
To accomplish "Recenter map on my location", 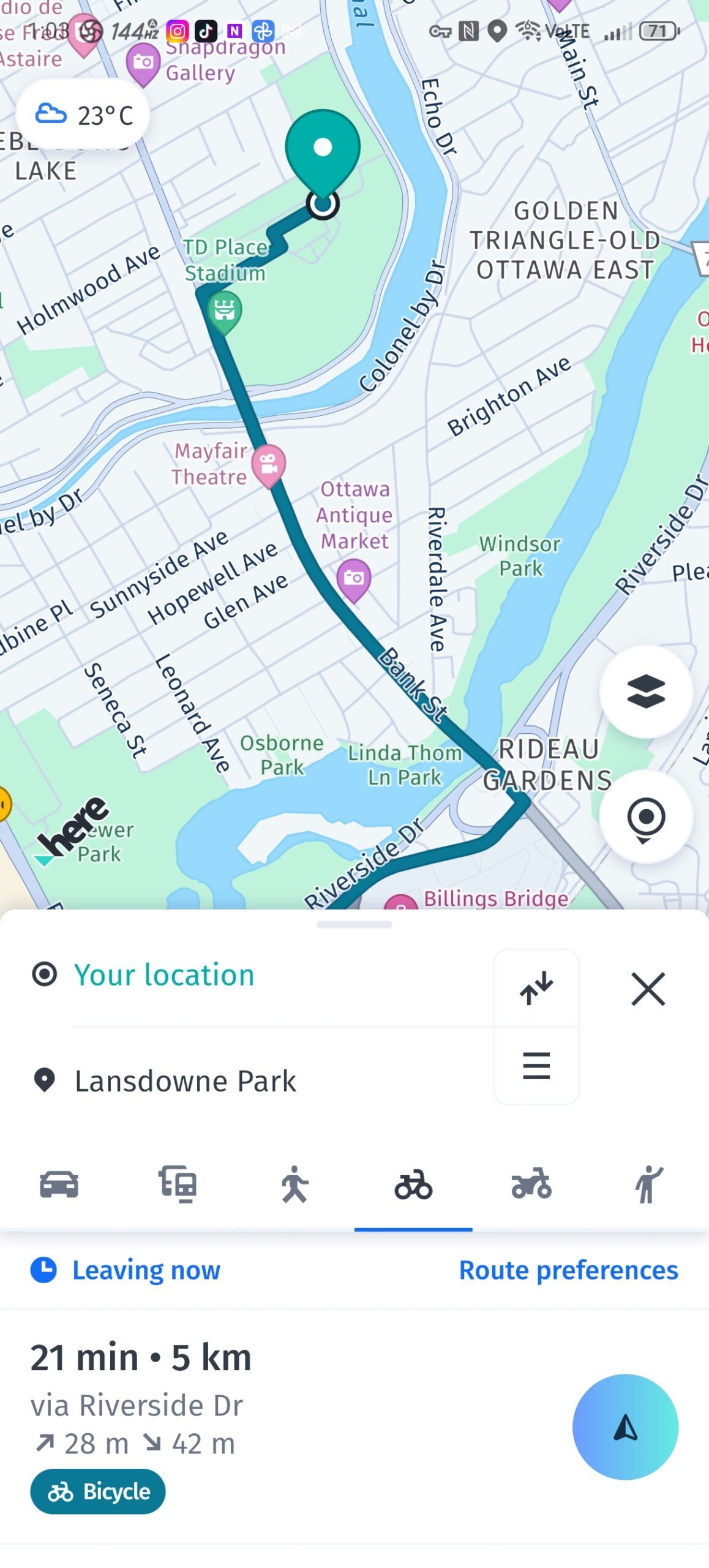I will pyautogui.click(x=645, y=817).
